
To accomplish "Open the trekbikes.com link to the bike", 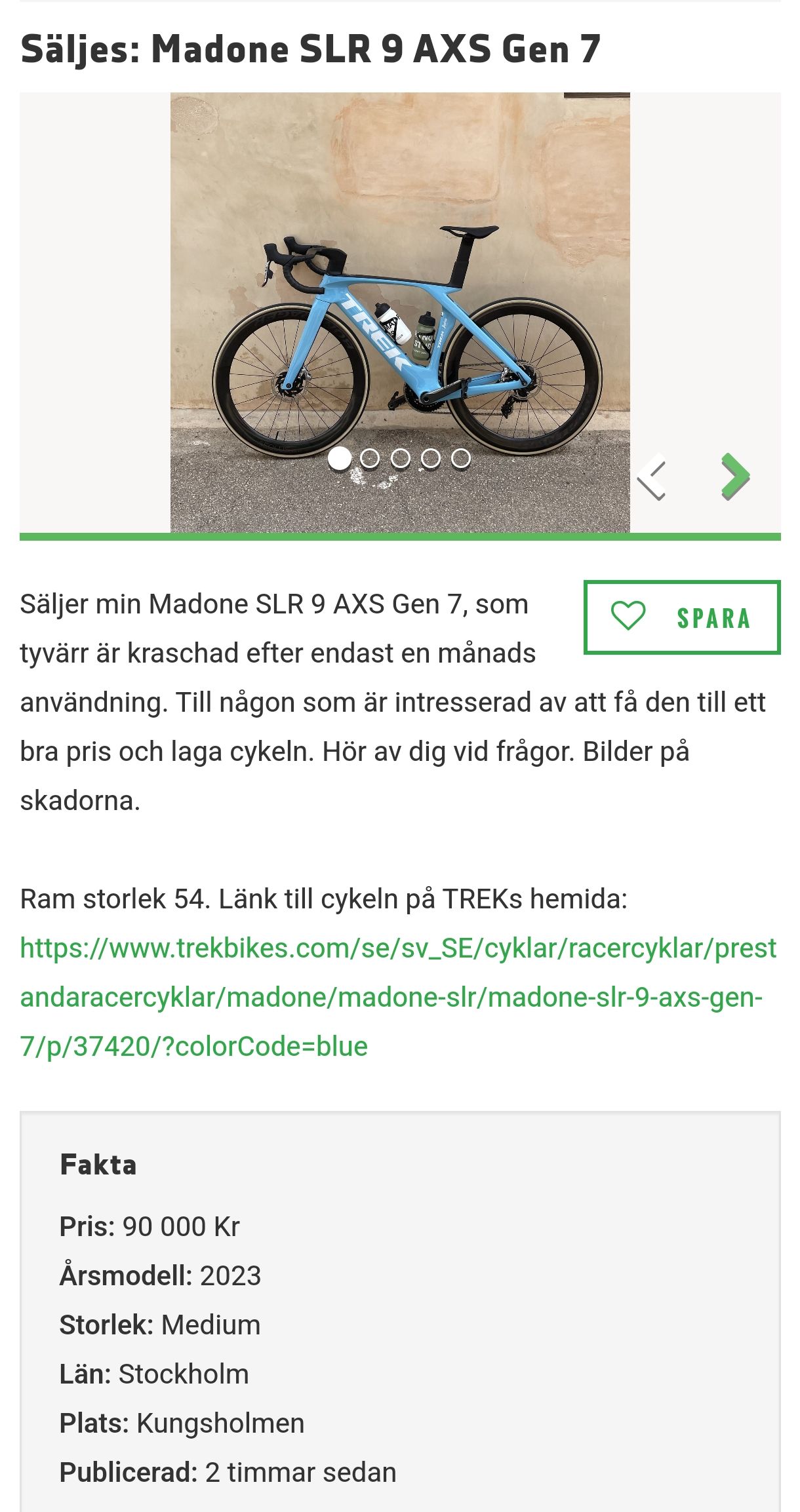I will coord(397,997).
